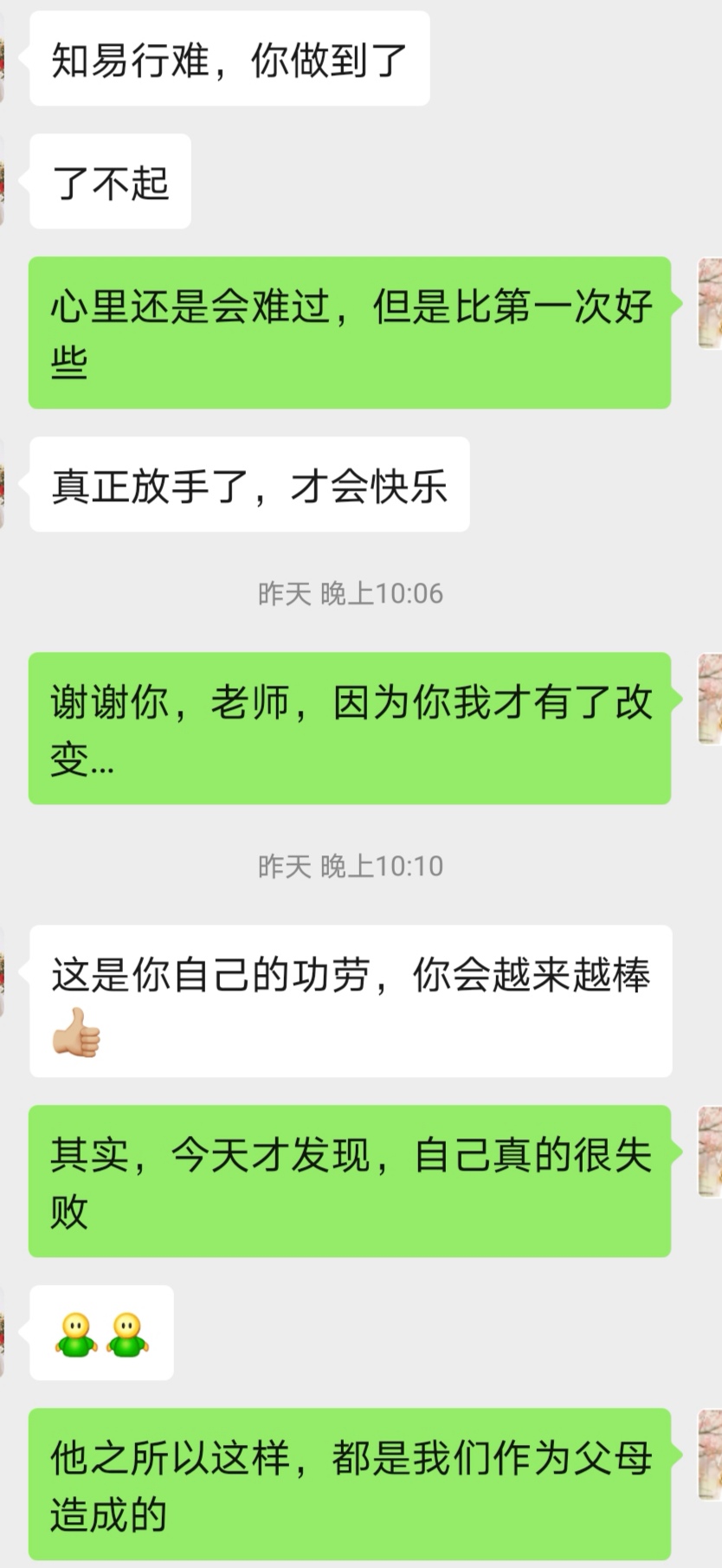
Task: Click the "了不起" message bubble
Action: tap(109, 179)
